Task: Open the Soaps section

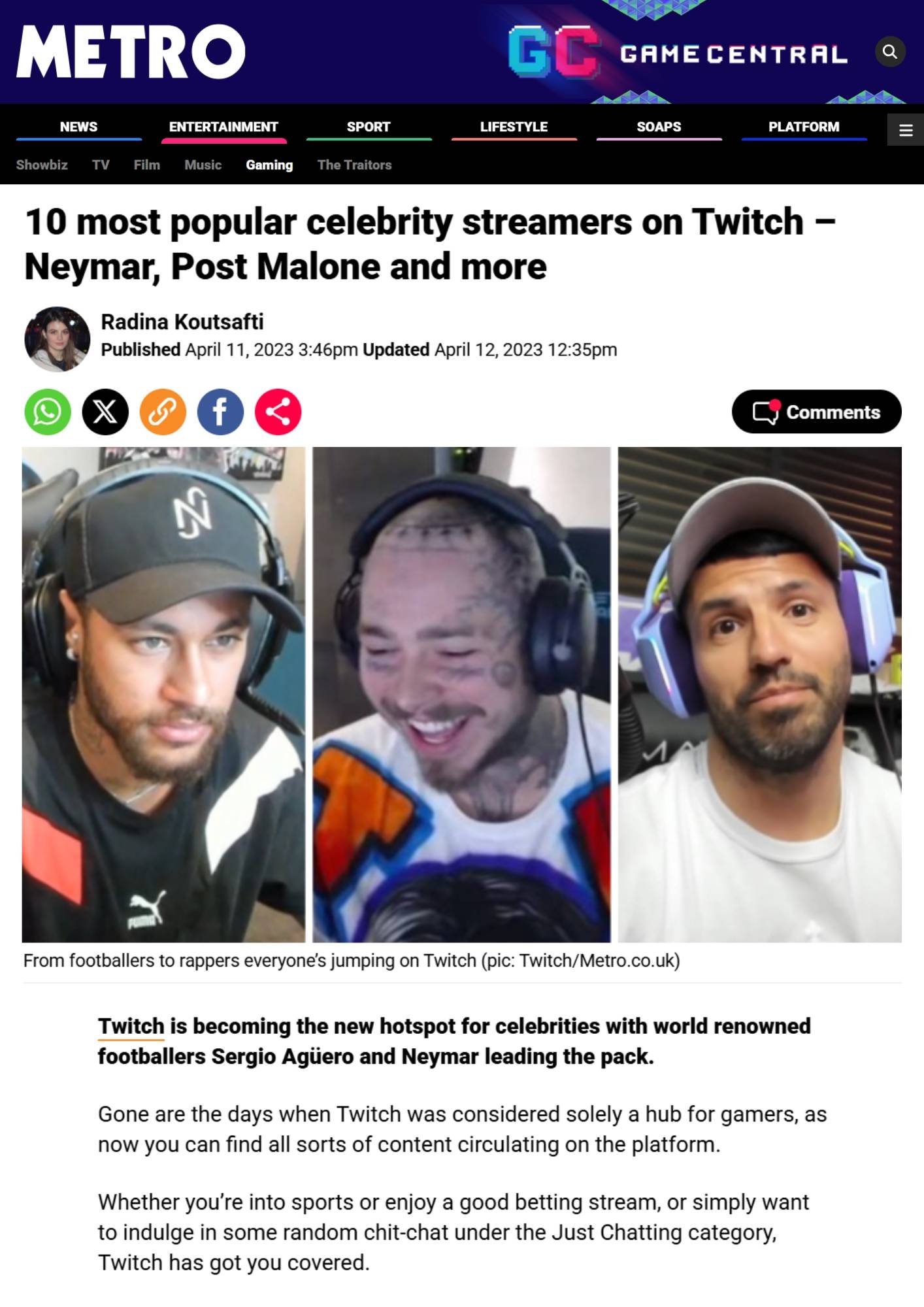Action: click(659, 127)
